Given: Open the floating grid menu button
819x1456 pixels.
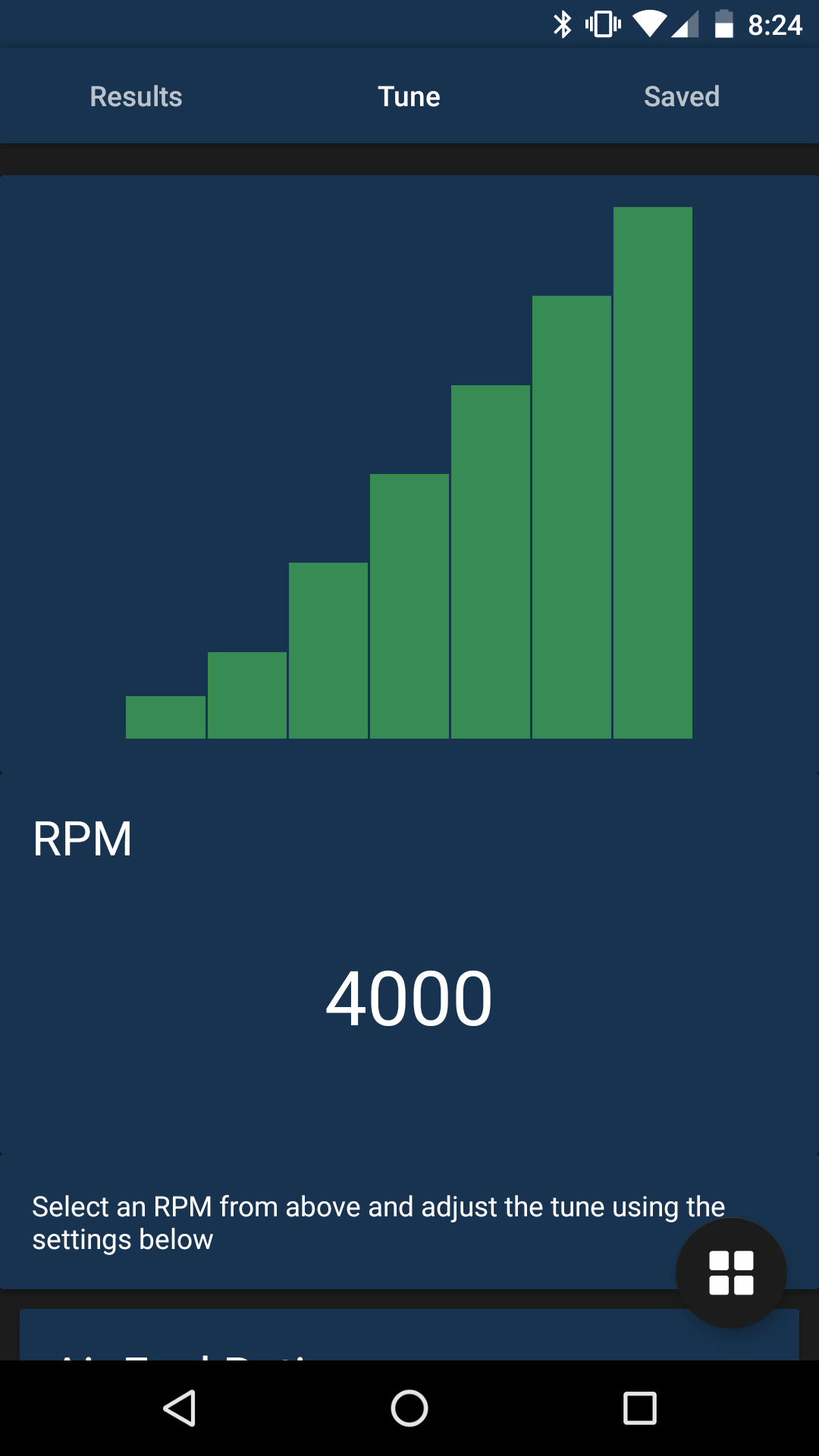Looking at the screenshot, I should [x=731, y=1272].
